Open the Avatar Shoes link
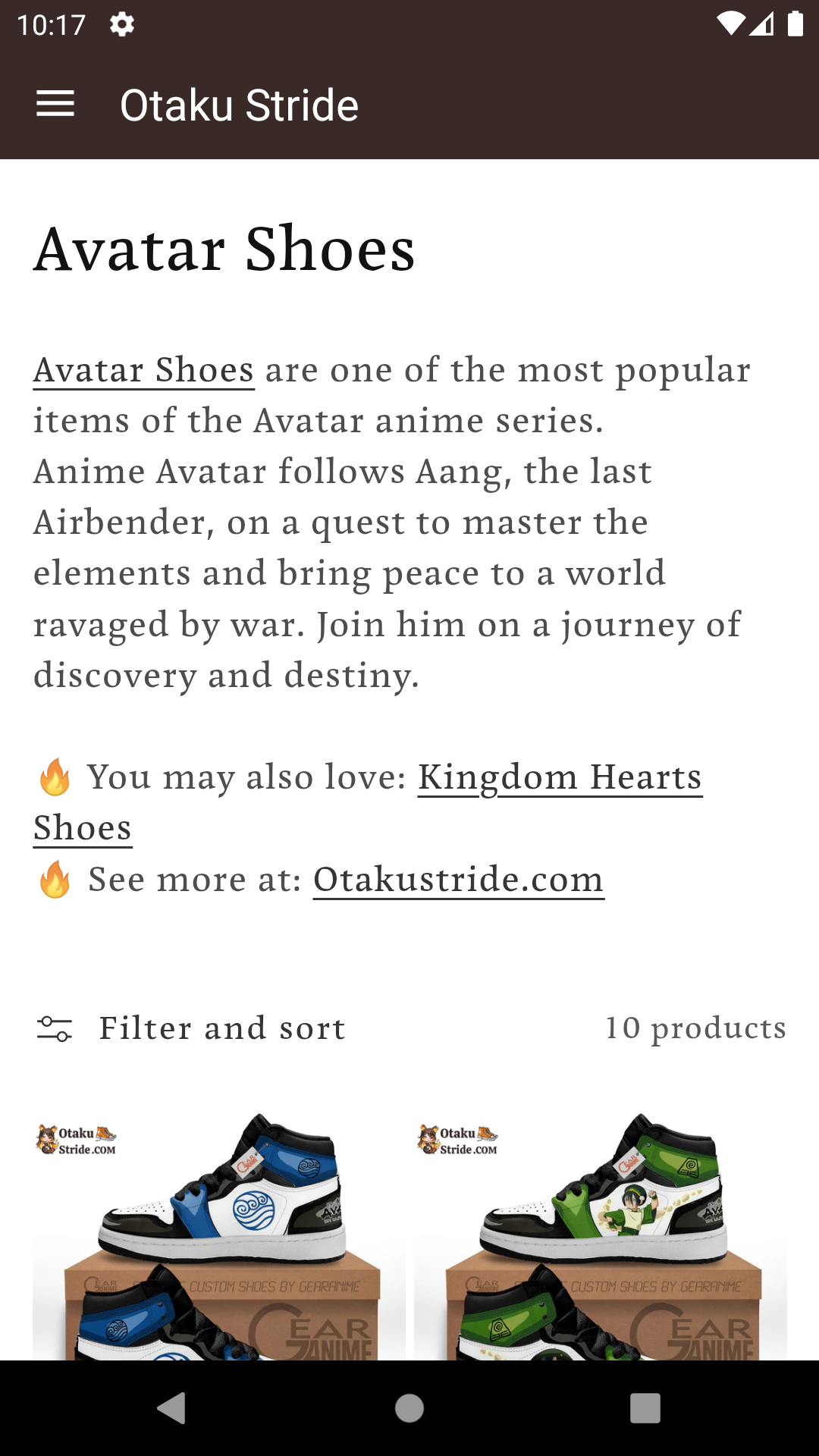 [143, 369]
